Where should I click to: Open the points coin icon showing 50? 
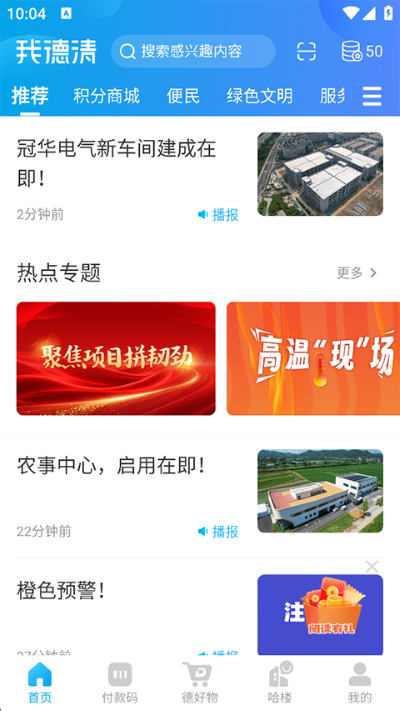tap(362, 51)
